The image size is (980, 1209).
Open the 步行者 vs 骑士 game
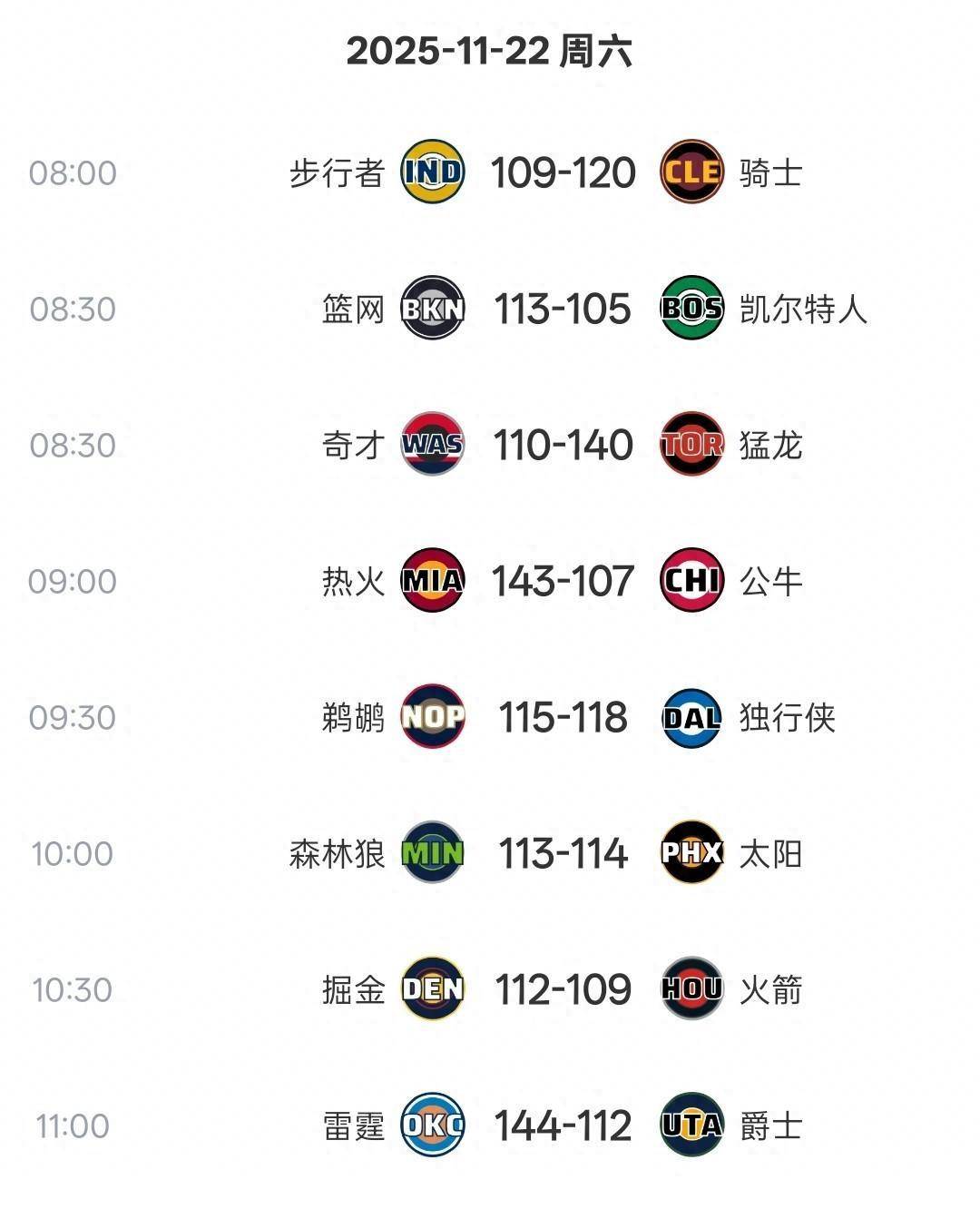(x=563, y=172)
